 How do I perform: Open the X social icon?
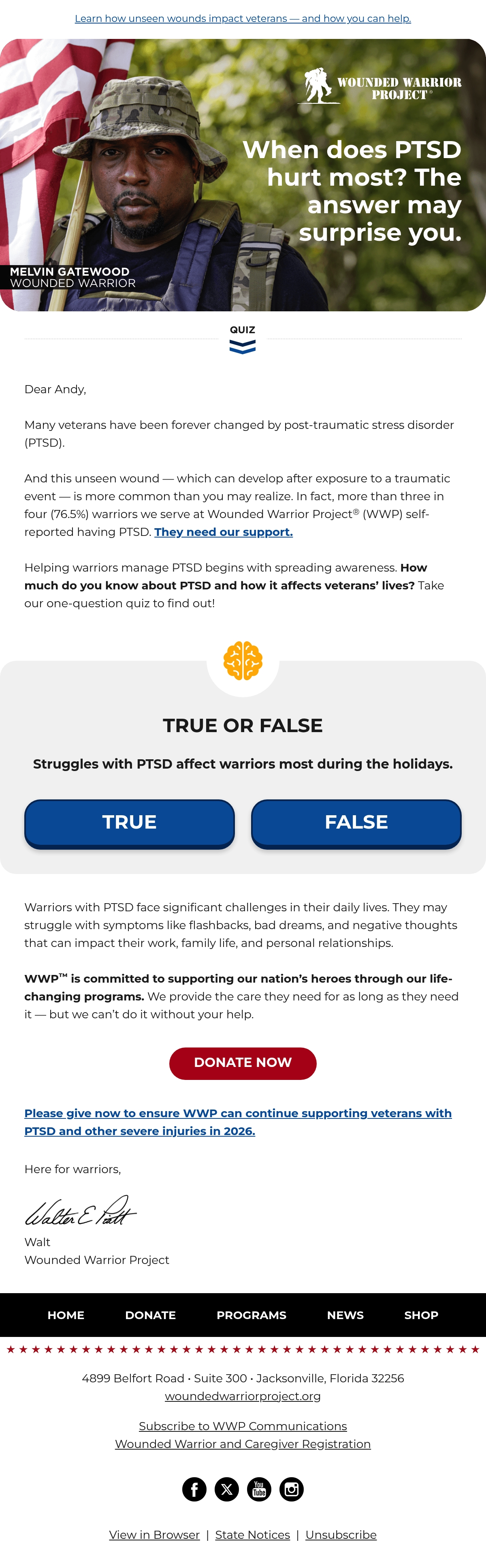(x=227, y=1489)
